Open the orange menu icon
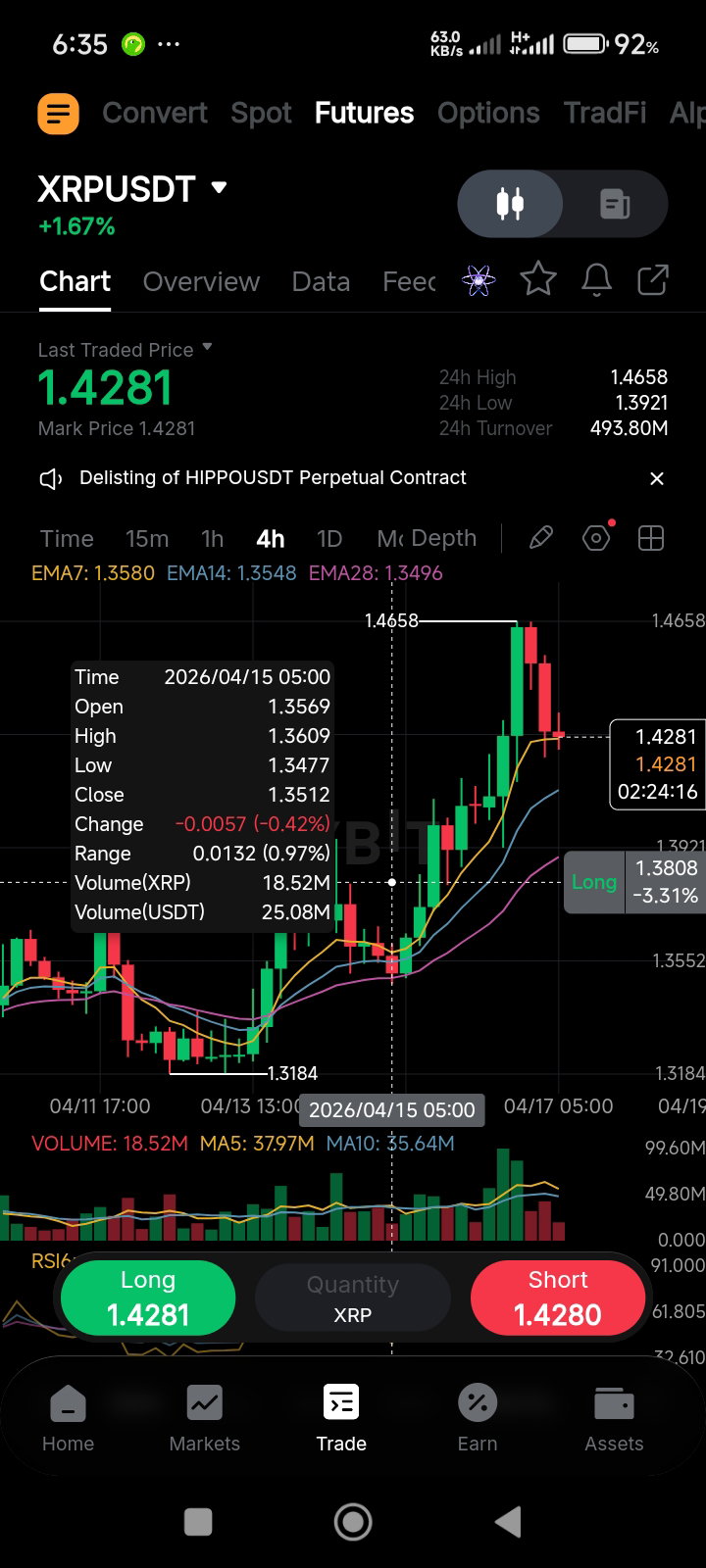Viewport: 706px width, 1568px height. 58,114
